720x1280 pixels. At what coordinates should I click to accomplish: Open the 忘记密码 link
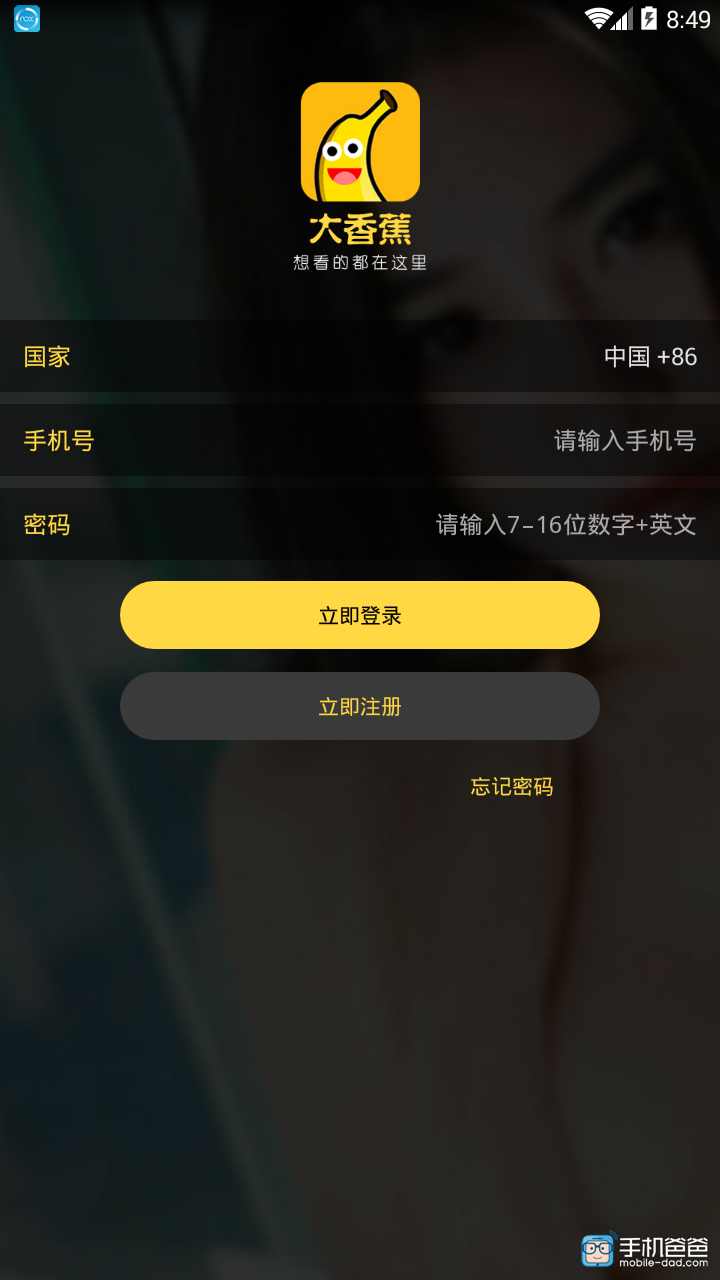click(x=512, y=787)
